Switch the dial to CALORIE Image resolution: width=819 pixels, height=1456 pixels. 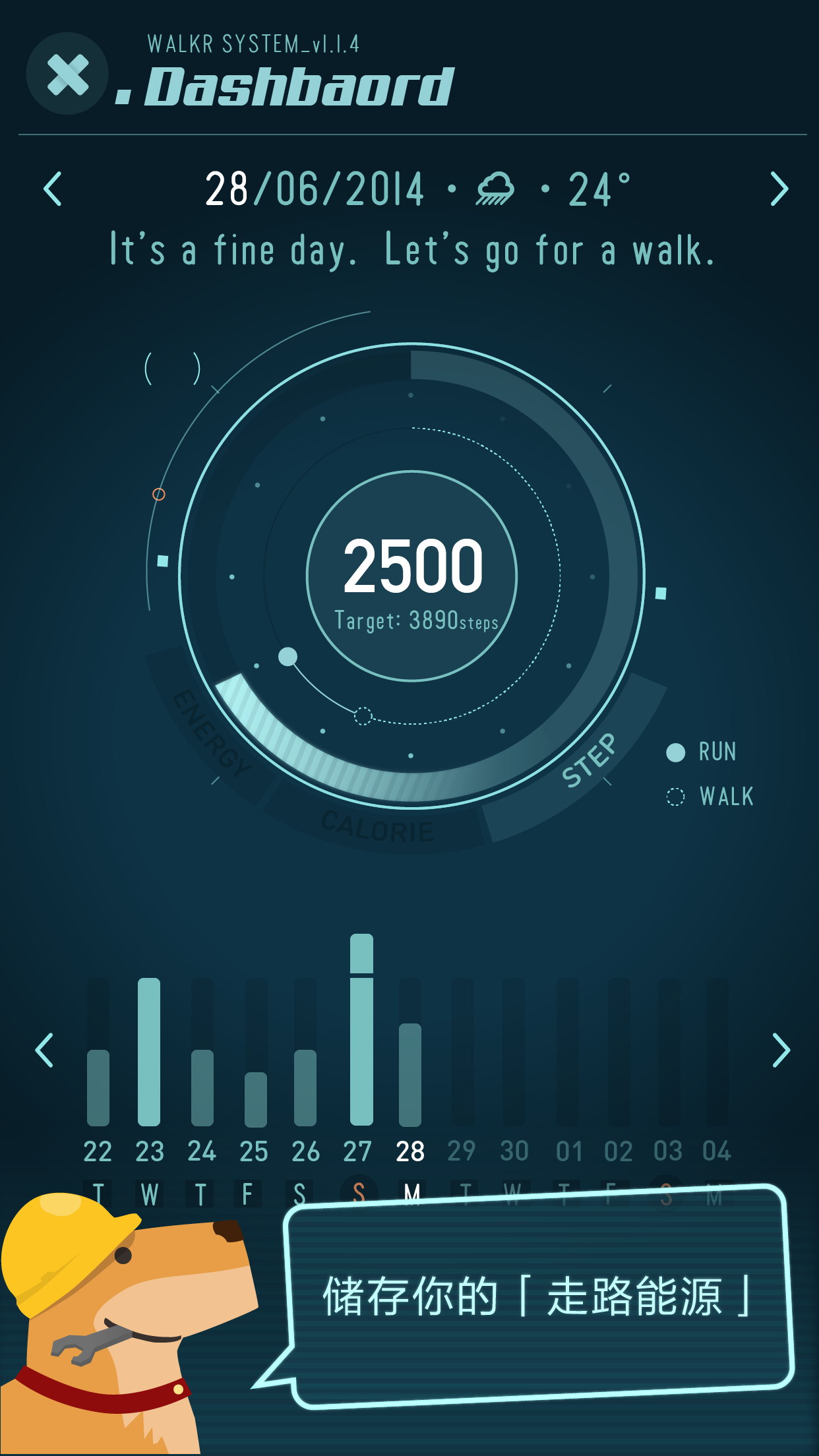coord(377,826)
